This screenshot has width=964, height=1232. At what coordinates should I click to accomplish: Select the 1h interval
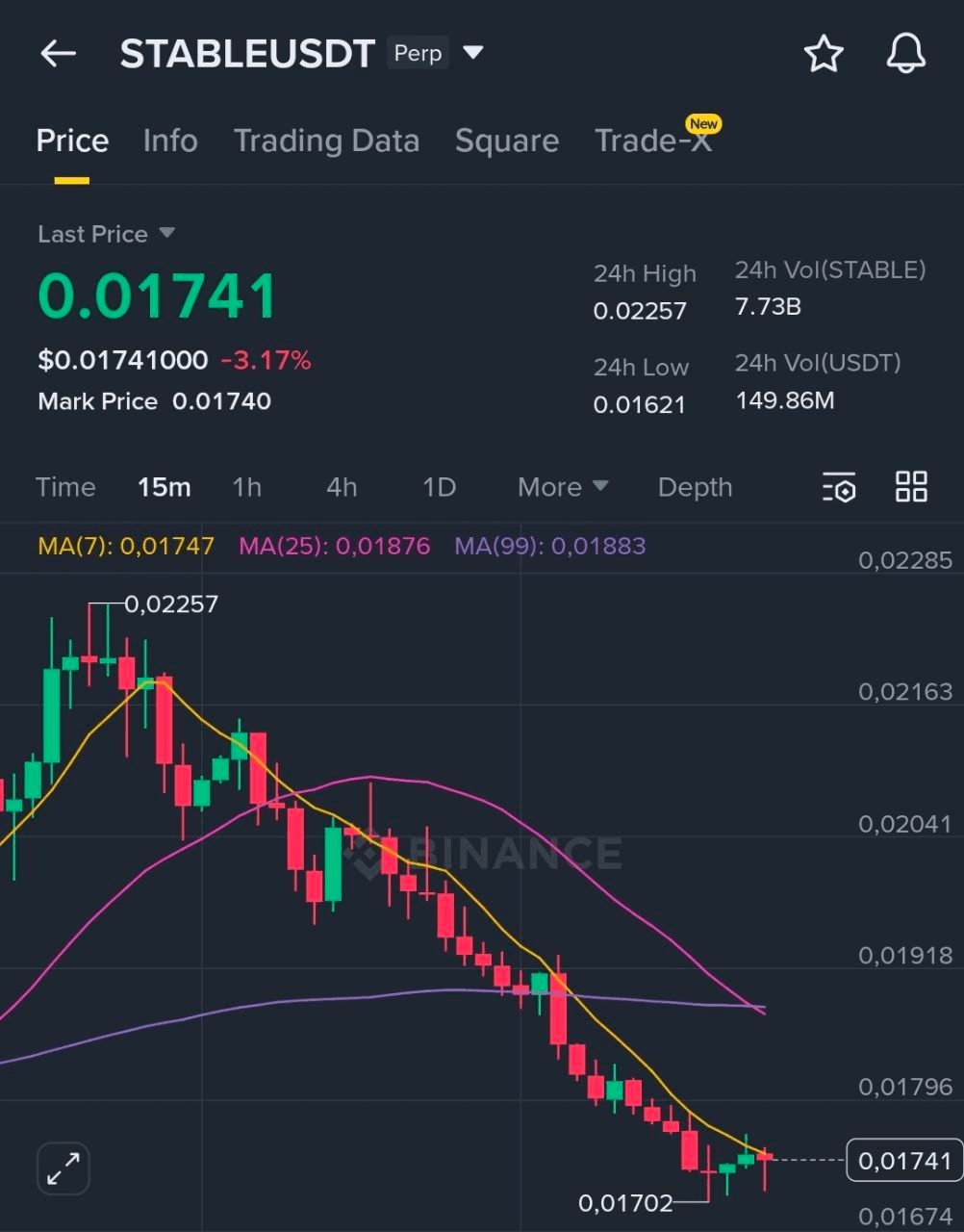tap(247, 487)
